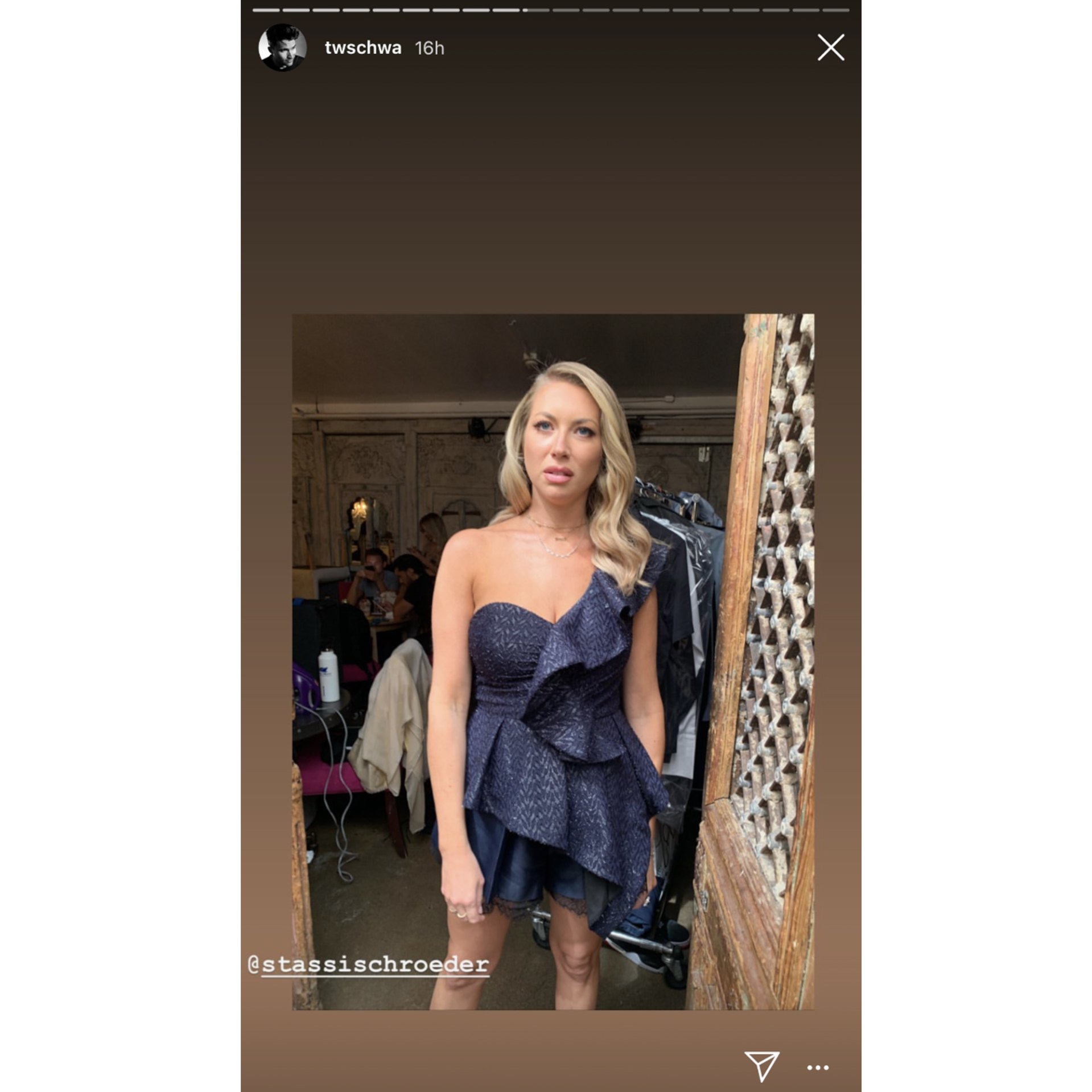Screen dimensions: 1092x1092
Task: Open twschwa's profile picture
Action: point(282,47)
